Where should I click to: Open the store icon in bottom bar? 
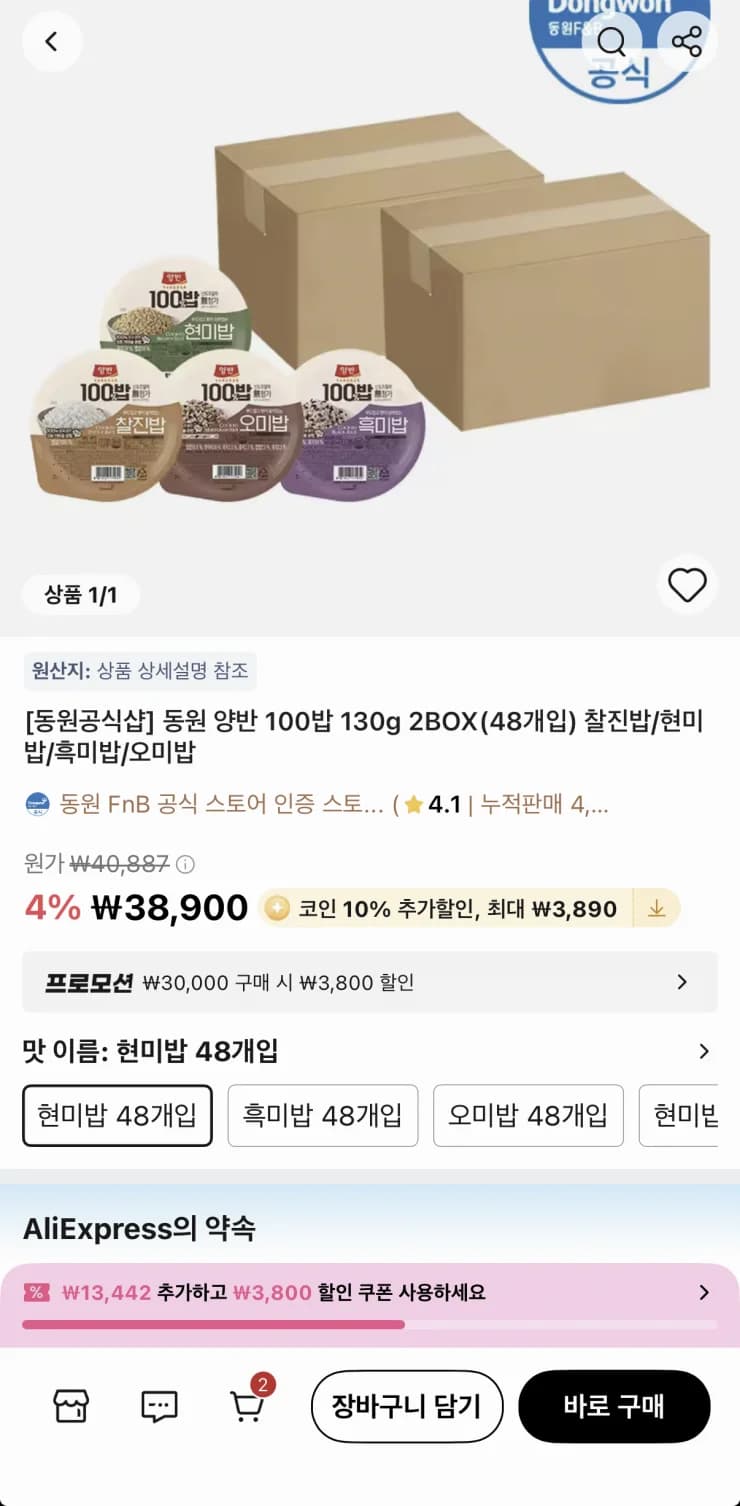click(x=68, y=1406)
